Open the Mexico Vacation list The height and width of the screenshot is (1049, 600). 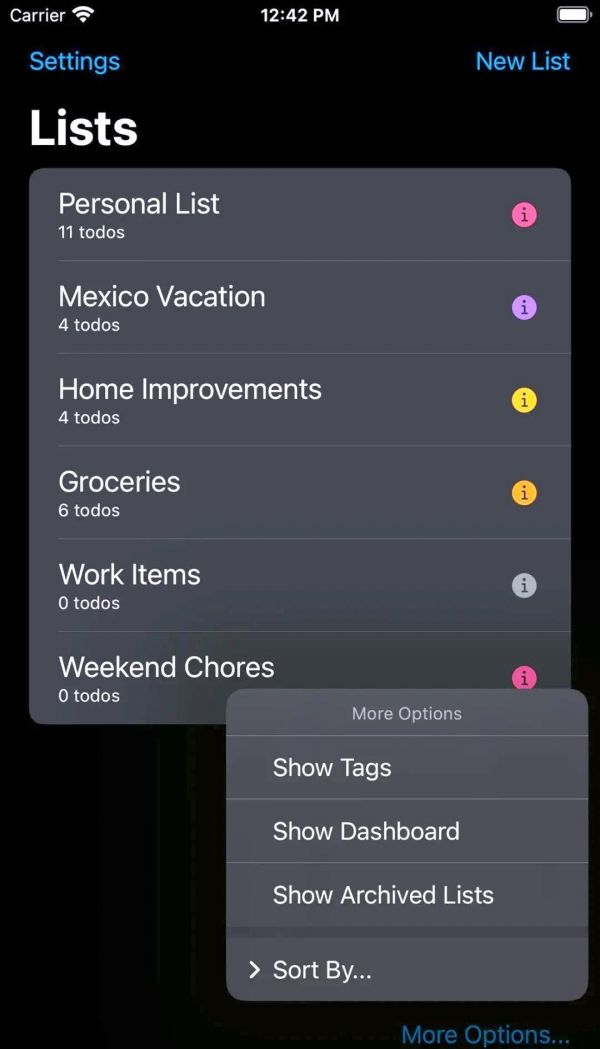point(300,307)
